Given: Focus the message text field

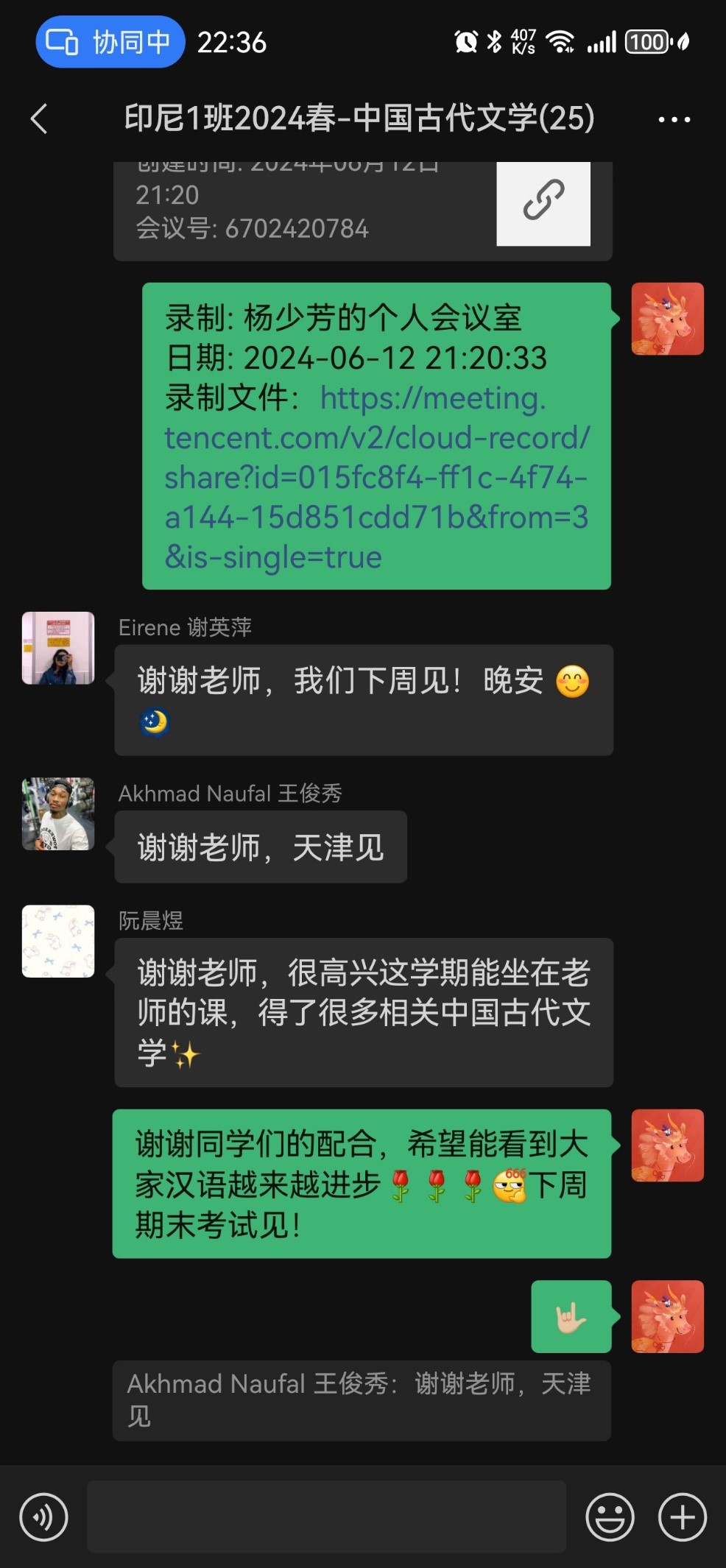Looking at the screenshot, I should [326, 1517].
